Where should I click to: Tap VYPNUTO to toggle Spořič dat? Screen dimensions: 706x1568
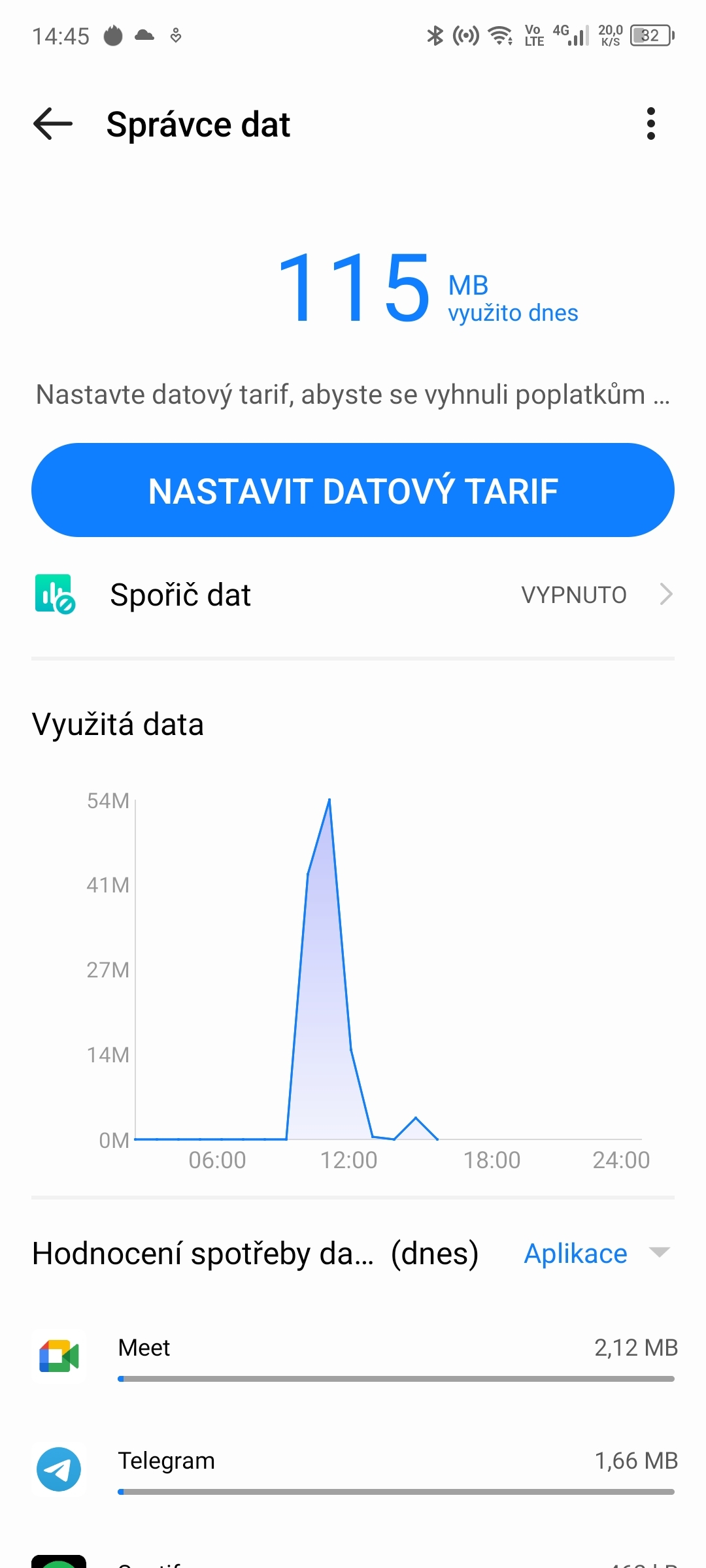[x=575, y=595]
